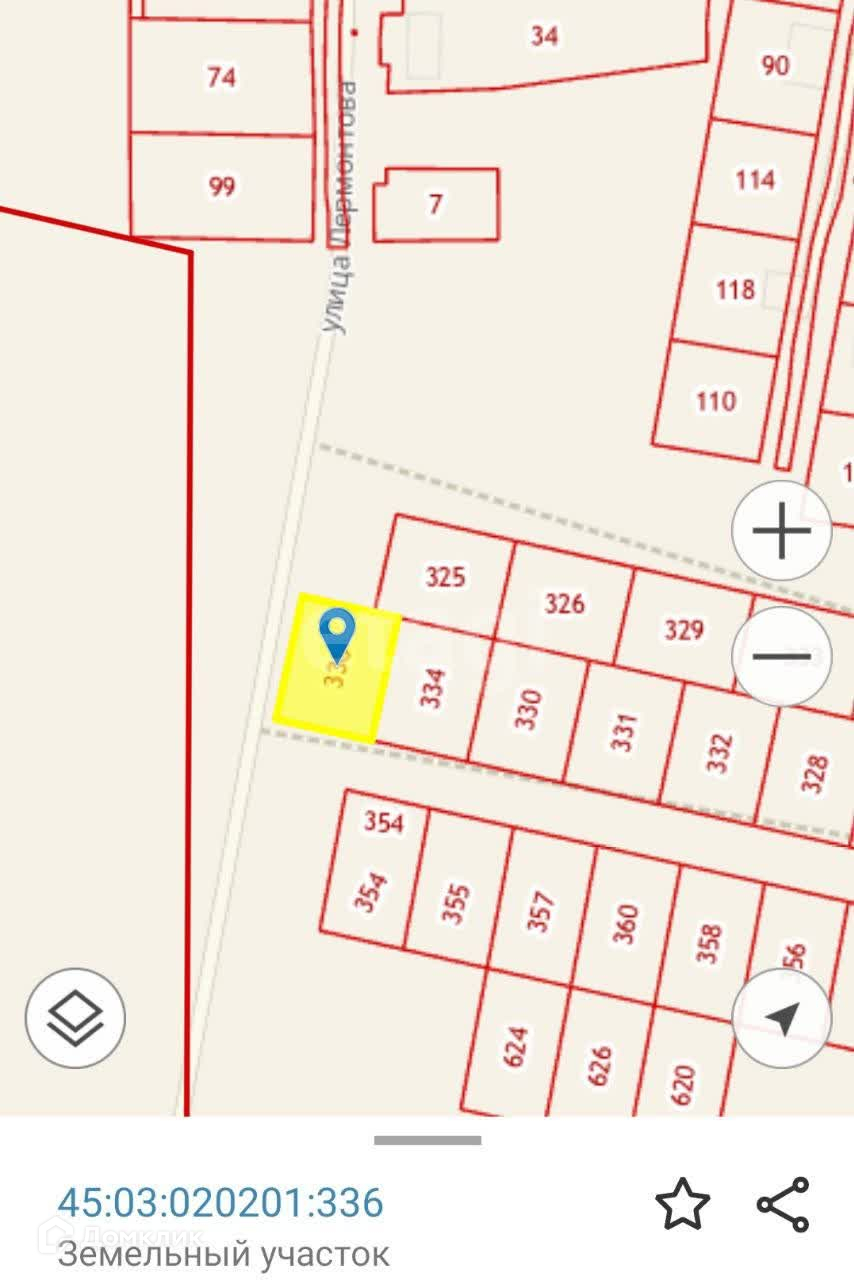The width and height of the screenshot is (854, 1280).
Task: Zoom out of the cadastral map
Action: point(781,656)
